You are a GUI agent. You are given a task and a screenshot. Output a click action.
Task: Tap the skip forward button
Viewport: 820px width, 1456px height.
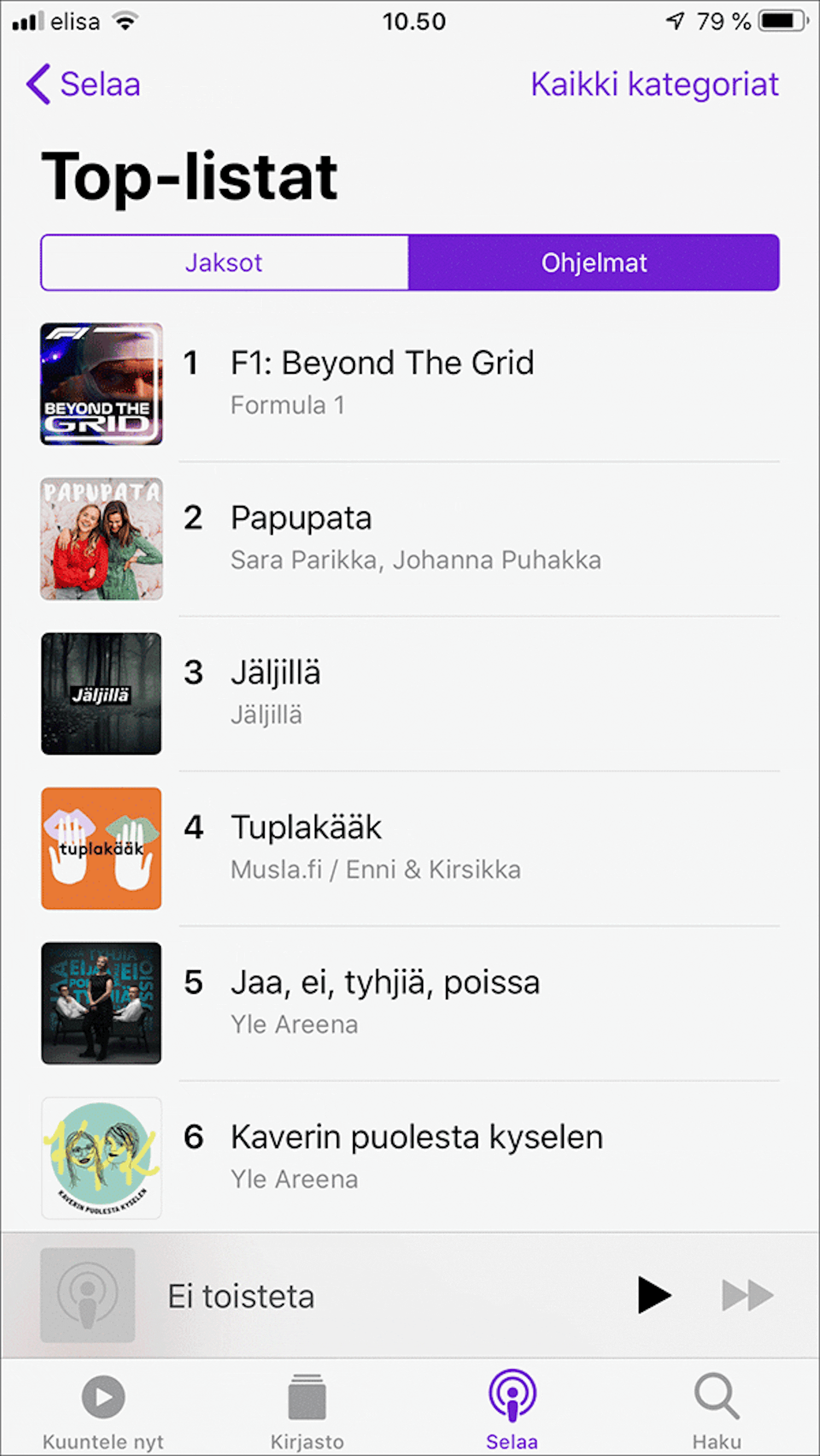pos(747,1294)
